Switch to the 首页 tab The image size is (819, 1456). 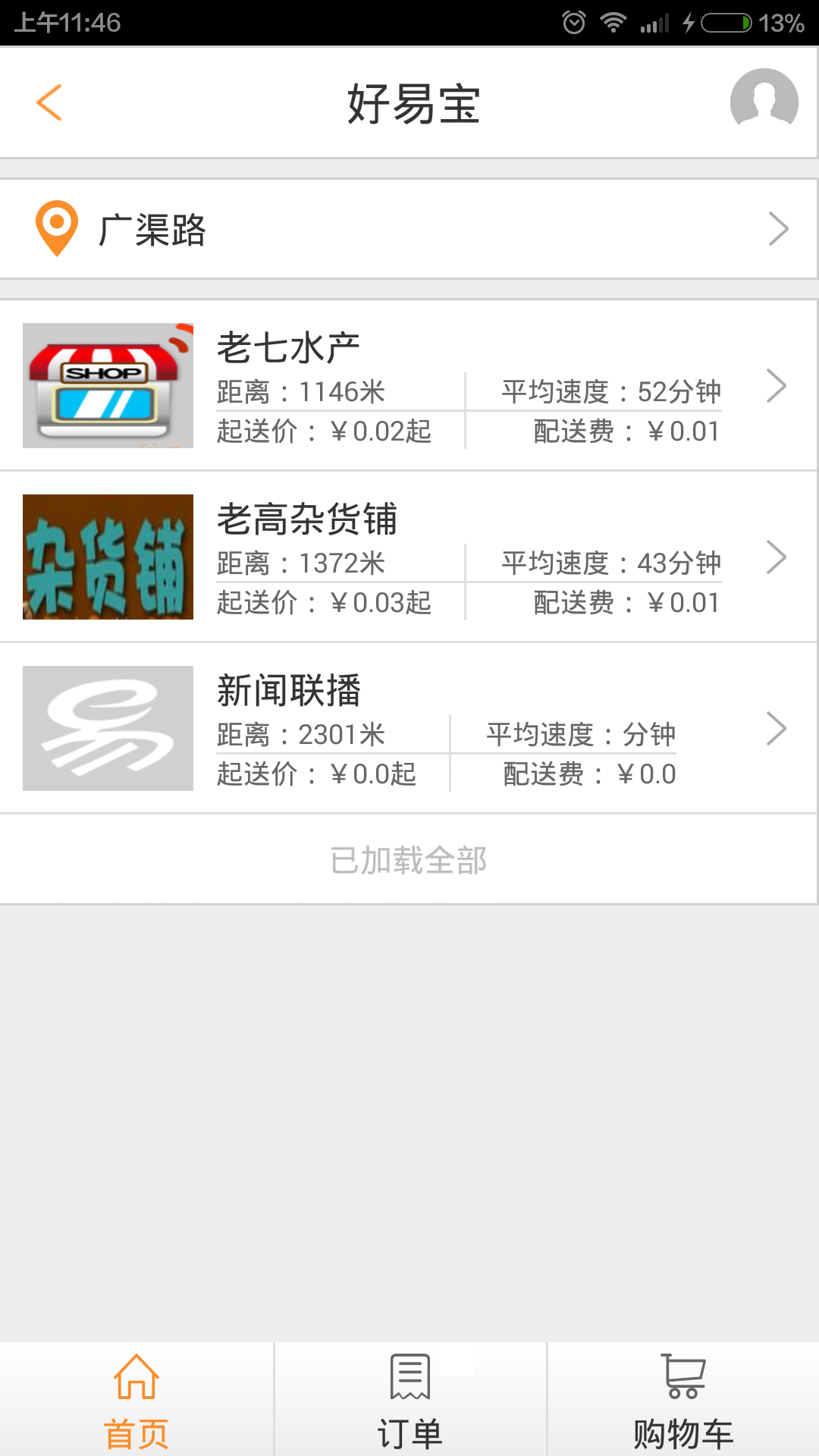(136, 1400)
